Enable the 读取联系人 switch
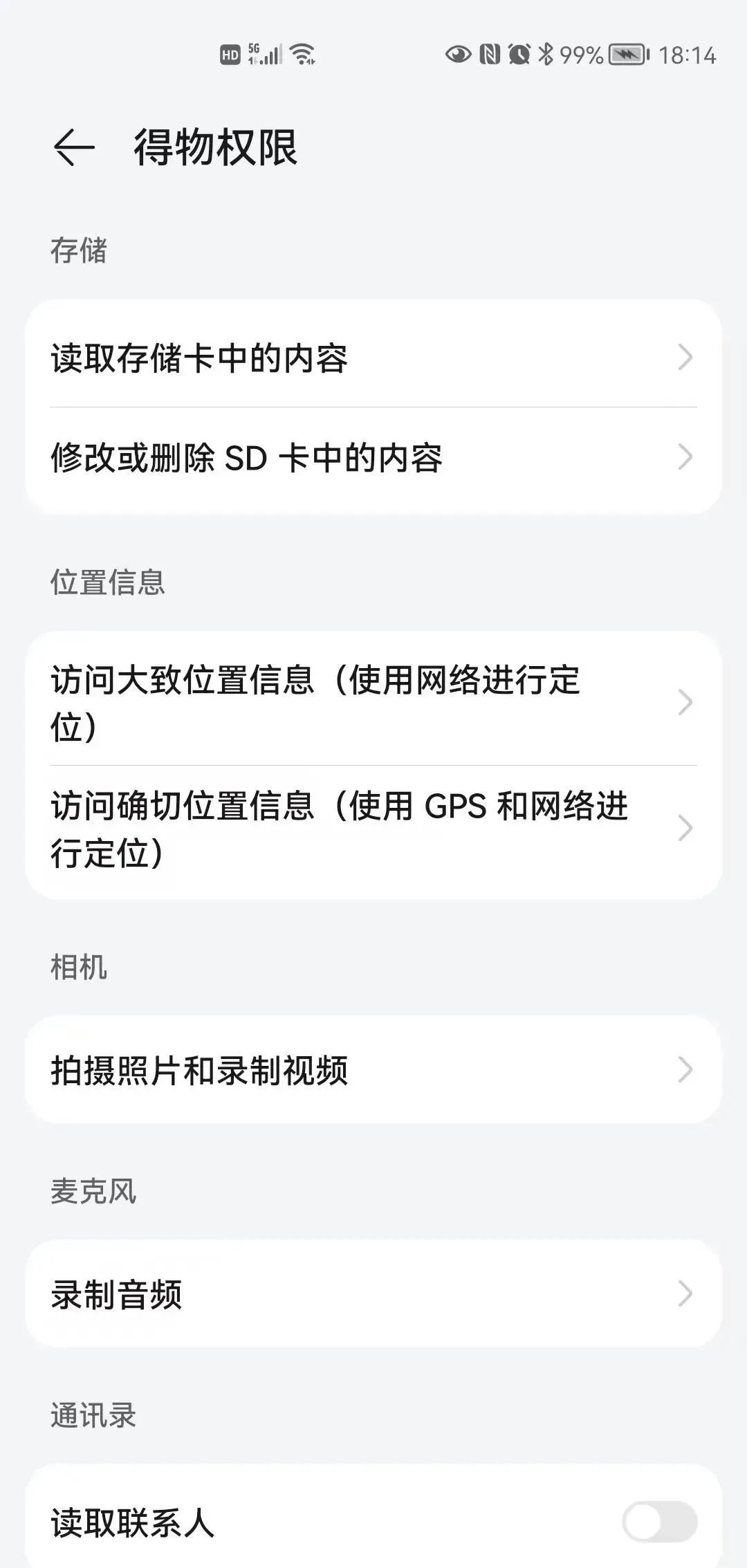747x1568 pixels. tap(658, 1521)
